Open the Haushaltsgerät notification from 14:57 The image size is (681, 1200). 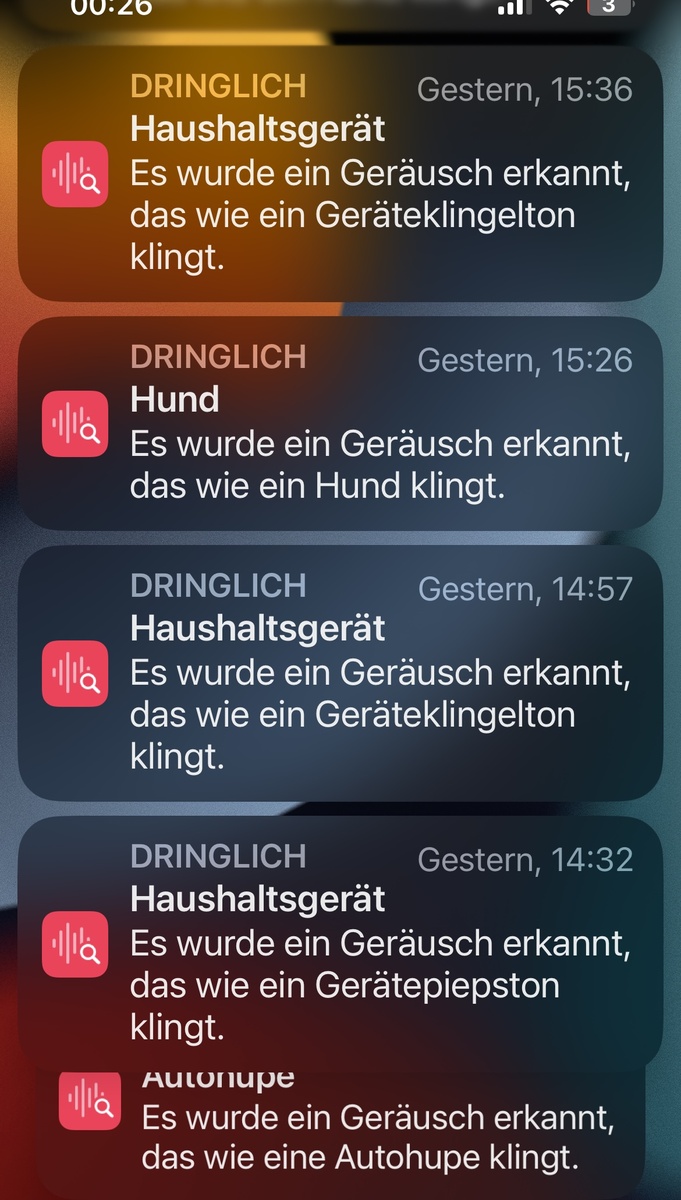(340, 673)
